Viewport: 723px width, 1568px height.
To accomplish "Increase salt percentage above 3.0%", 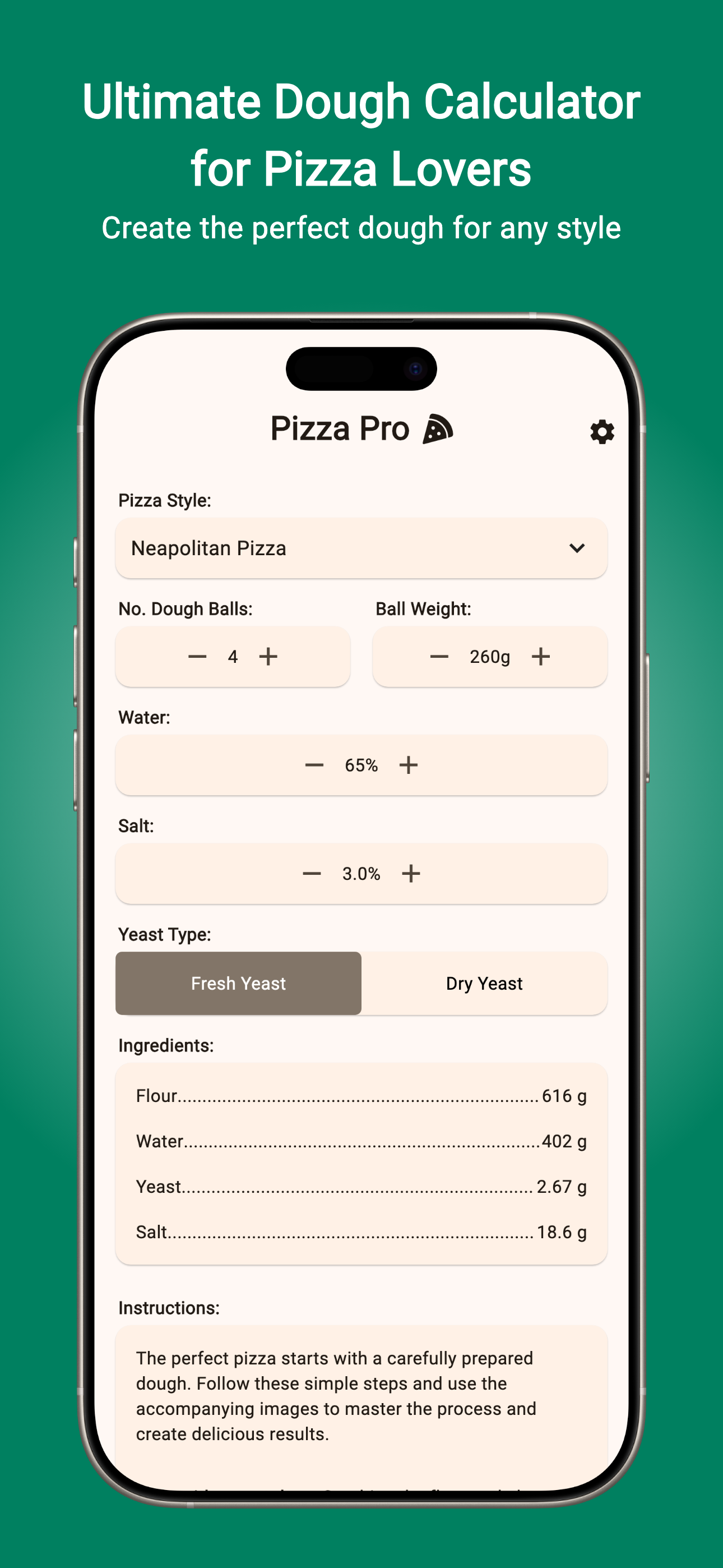I will click(x=411, y=874).
